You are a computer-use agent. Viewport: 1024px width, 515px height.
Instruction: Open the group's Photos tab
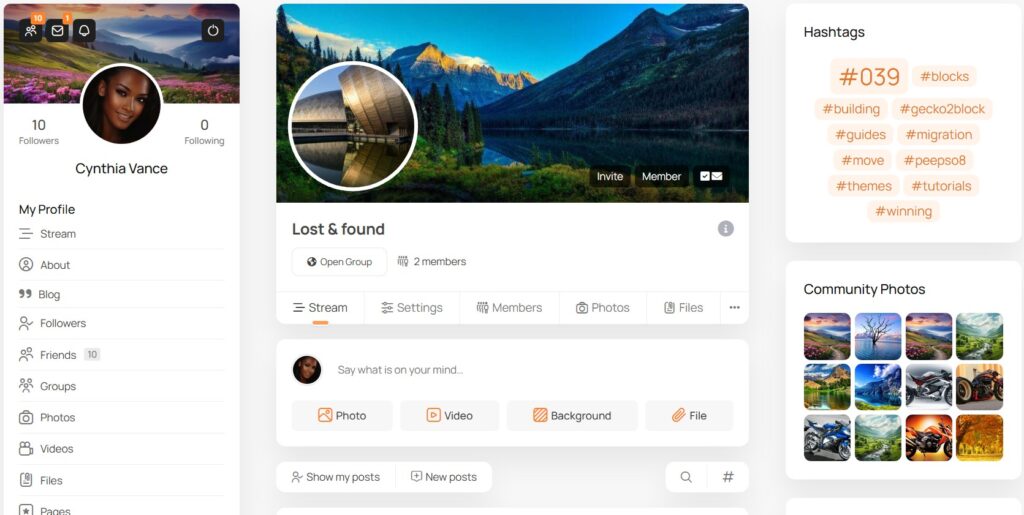point(602,308)
